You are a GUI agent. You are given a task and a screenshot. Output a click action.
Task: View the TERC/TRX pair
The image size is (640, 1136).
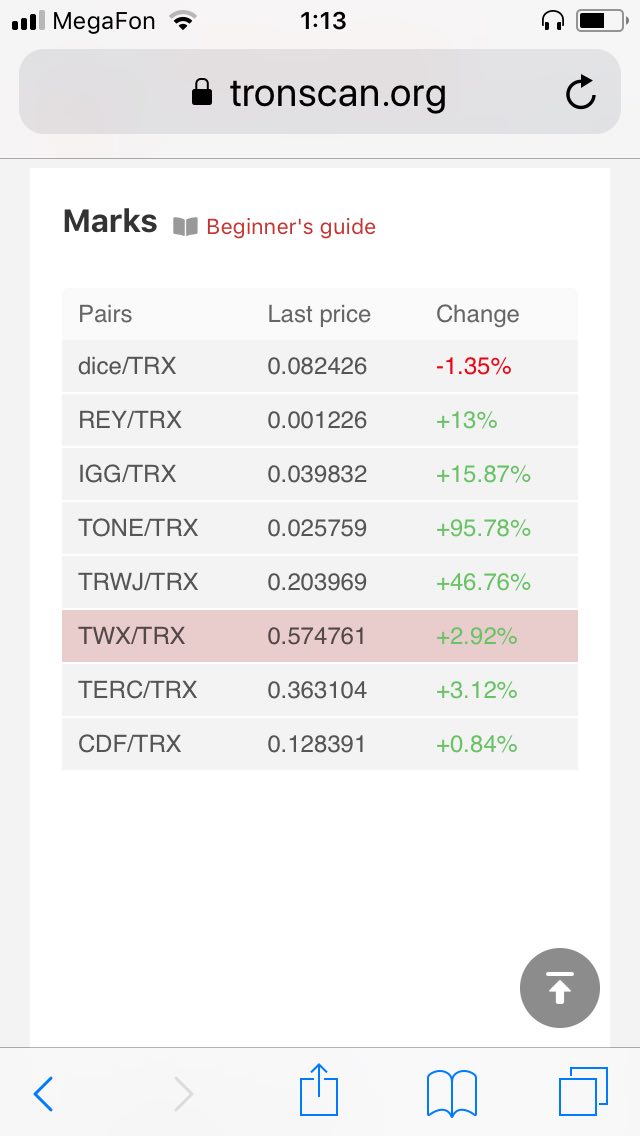[320, 690]
